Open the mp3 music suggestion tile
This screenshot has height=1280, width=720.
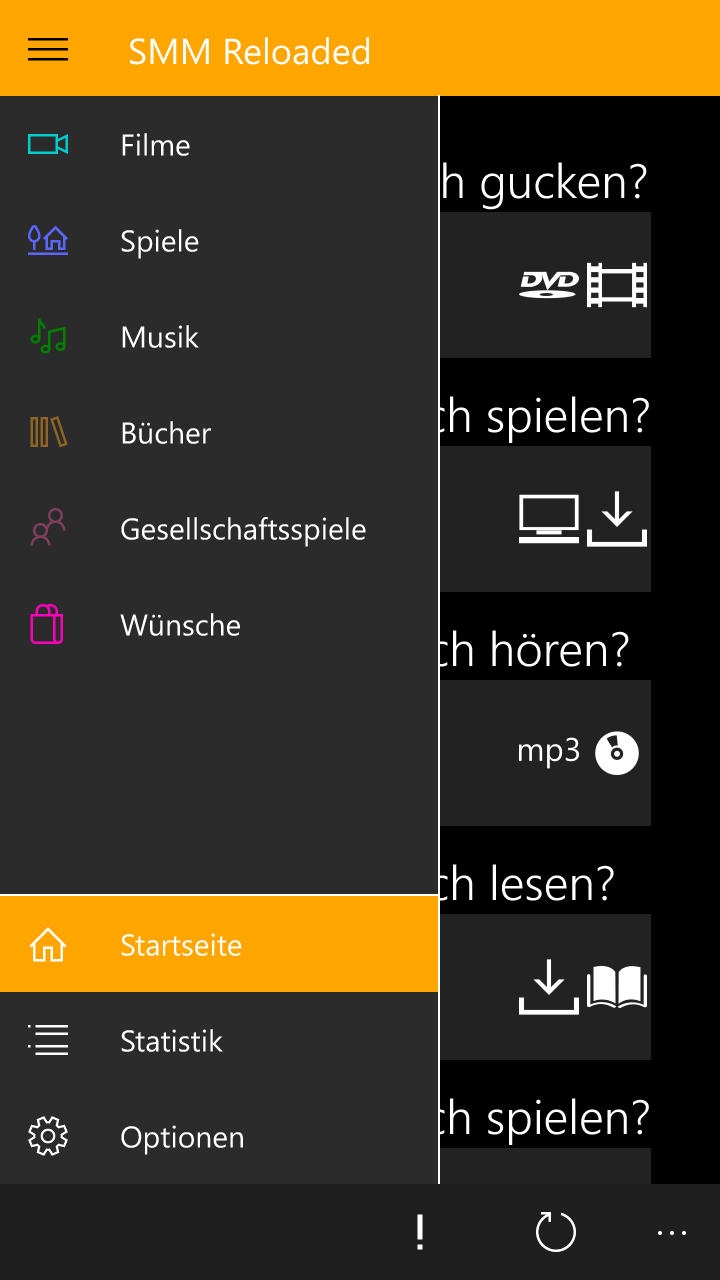pyautogui.click(x=545, y=753)
